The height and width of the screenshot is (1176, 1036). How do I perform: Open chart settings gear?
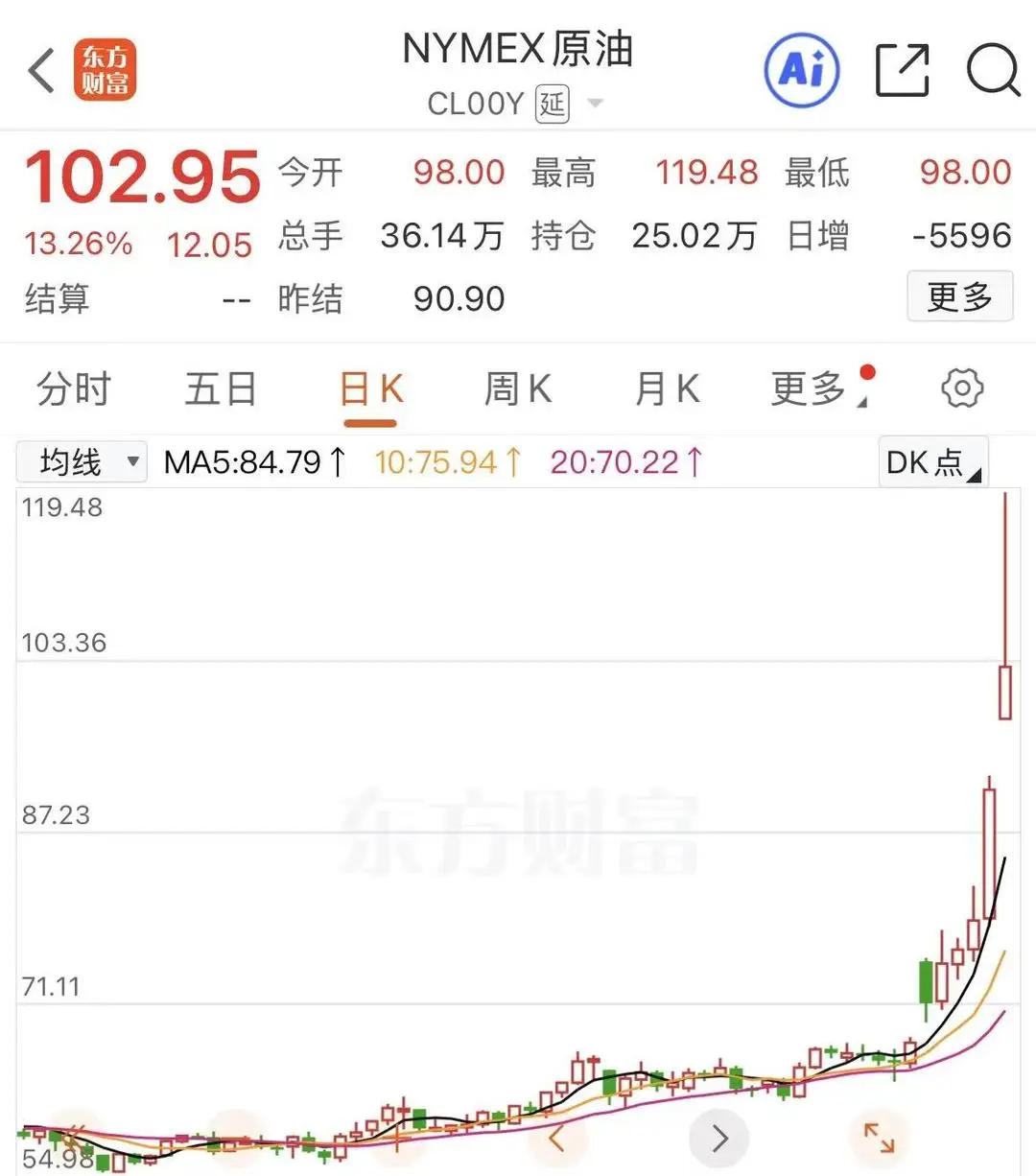(x=962, y=388)
